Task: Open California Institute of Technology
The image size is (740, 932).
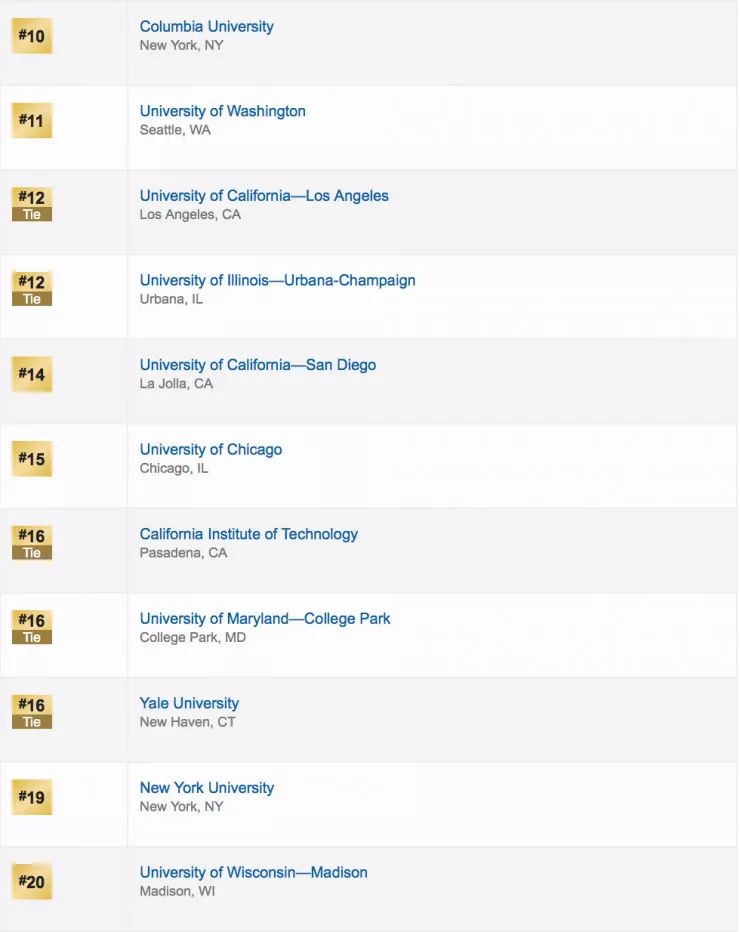Action: [248, 534]
